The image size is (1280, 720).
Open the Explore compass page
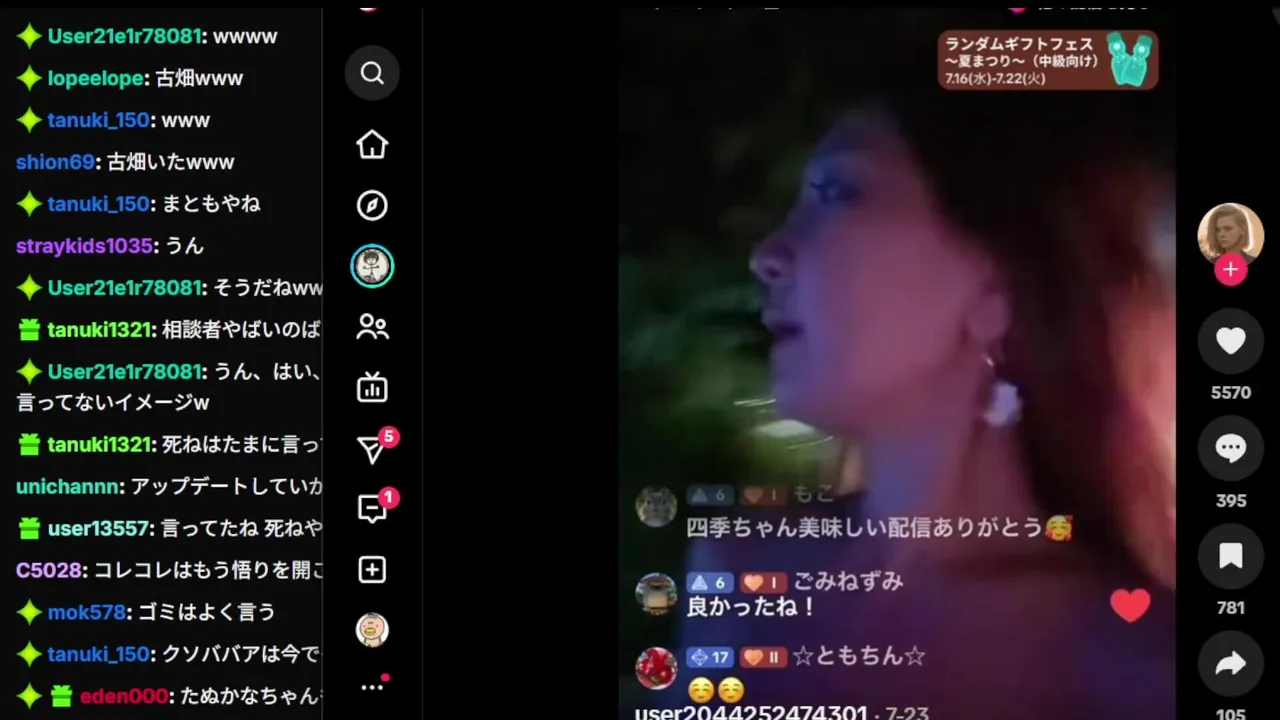tap(372, 206)
